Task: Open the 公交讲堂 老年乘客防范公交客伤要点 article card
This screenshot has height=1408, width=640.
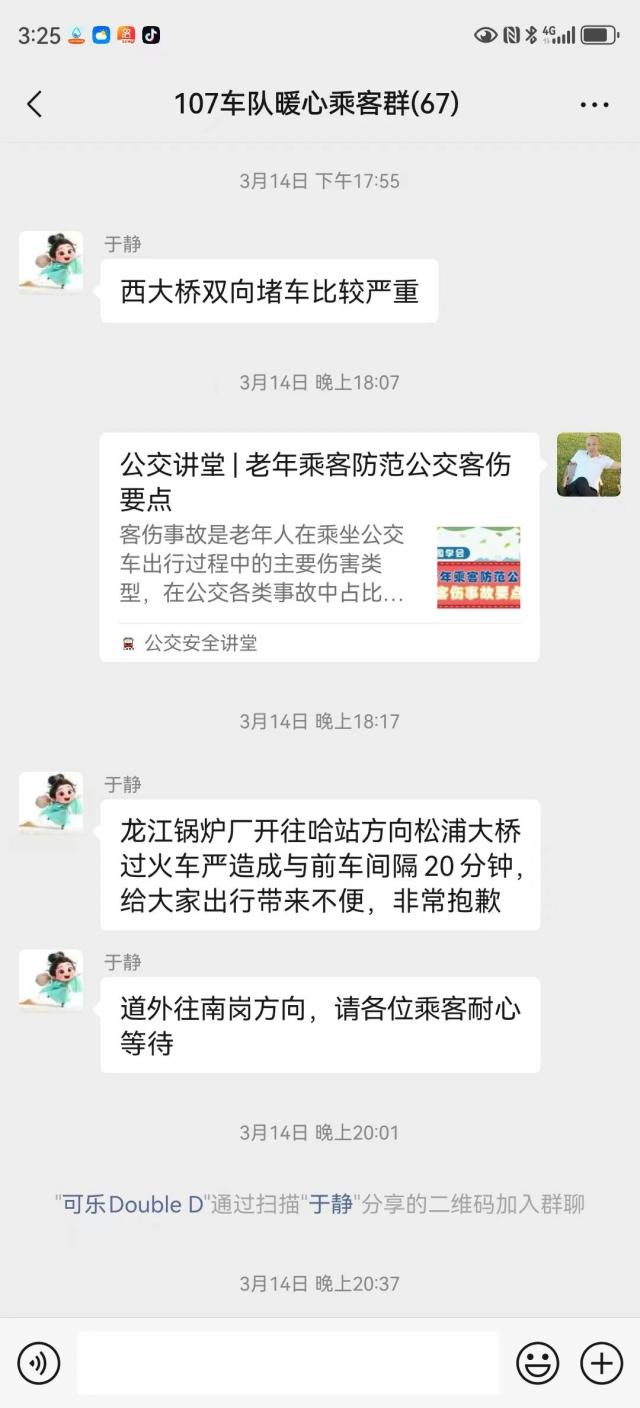Action: click(319, 546)
